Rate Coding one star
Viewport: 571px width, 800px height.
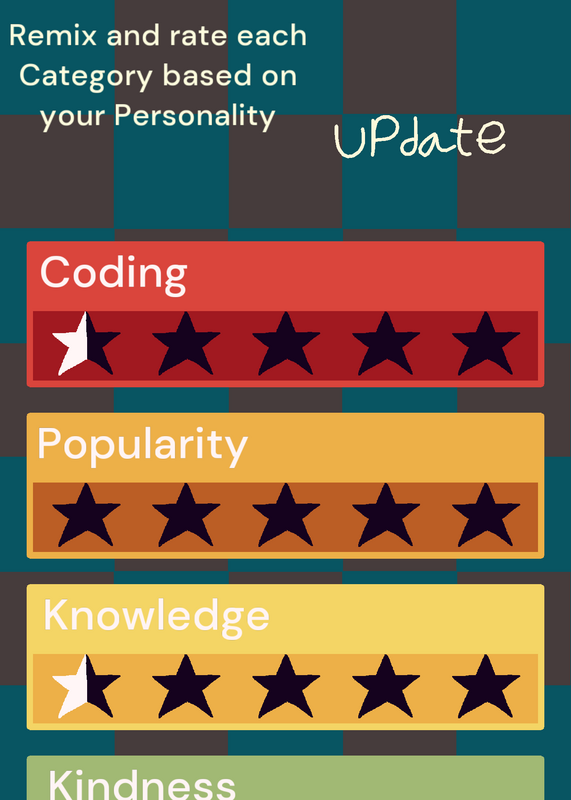click(x=86, y=344)
